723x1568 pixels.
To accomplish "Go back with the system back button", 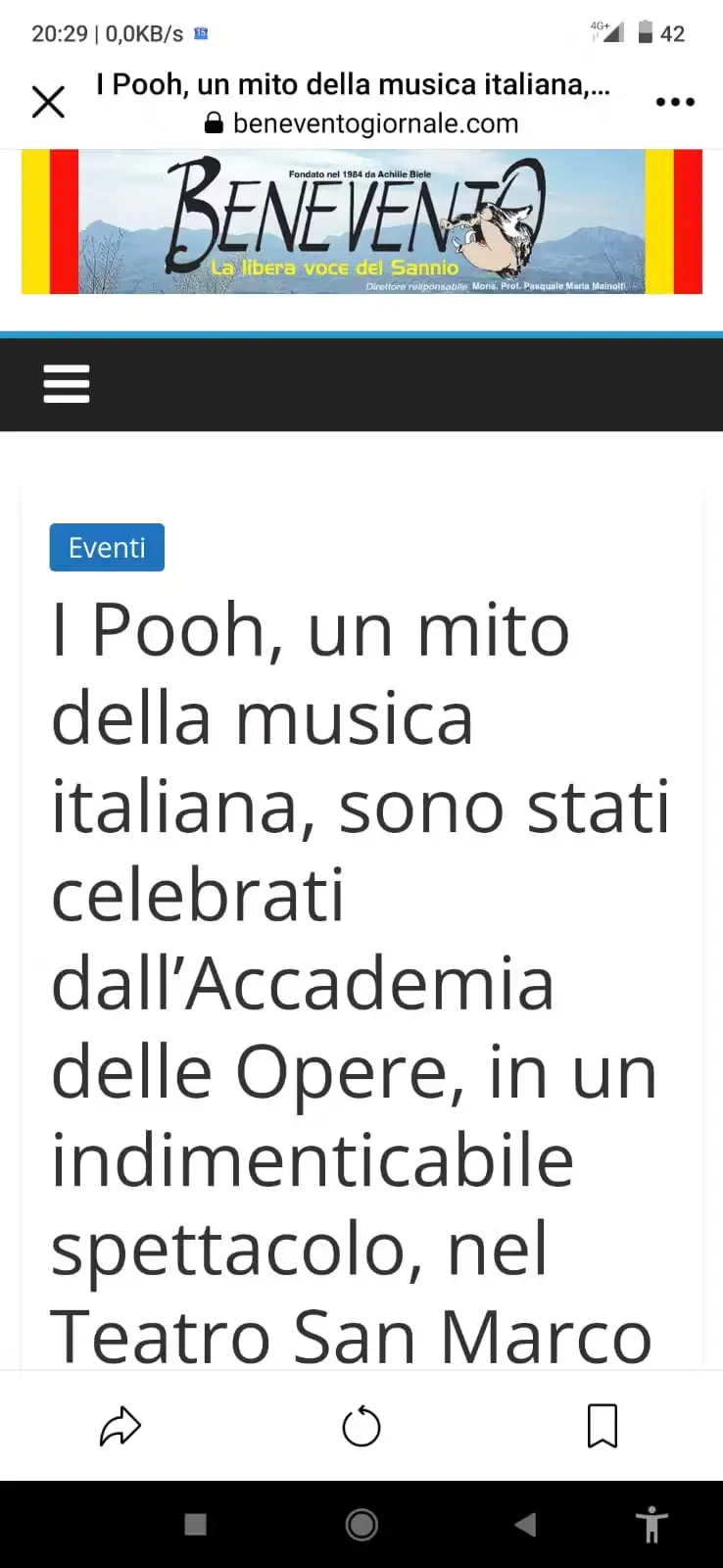I will pos(525,1524).
